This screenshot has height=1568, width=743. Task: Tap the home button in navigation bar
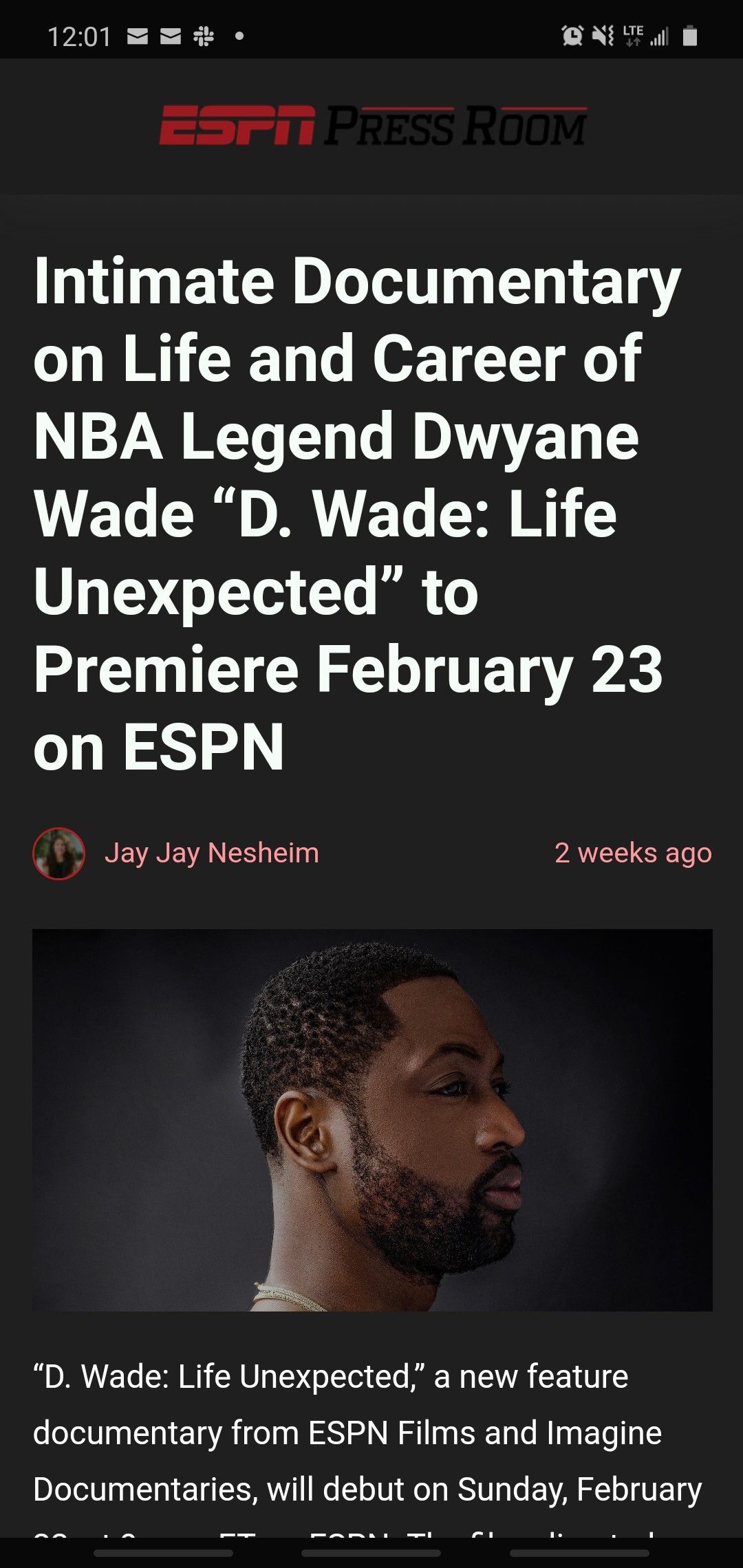point(371,1553)
